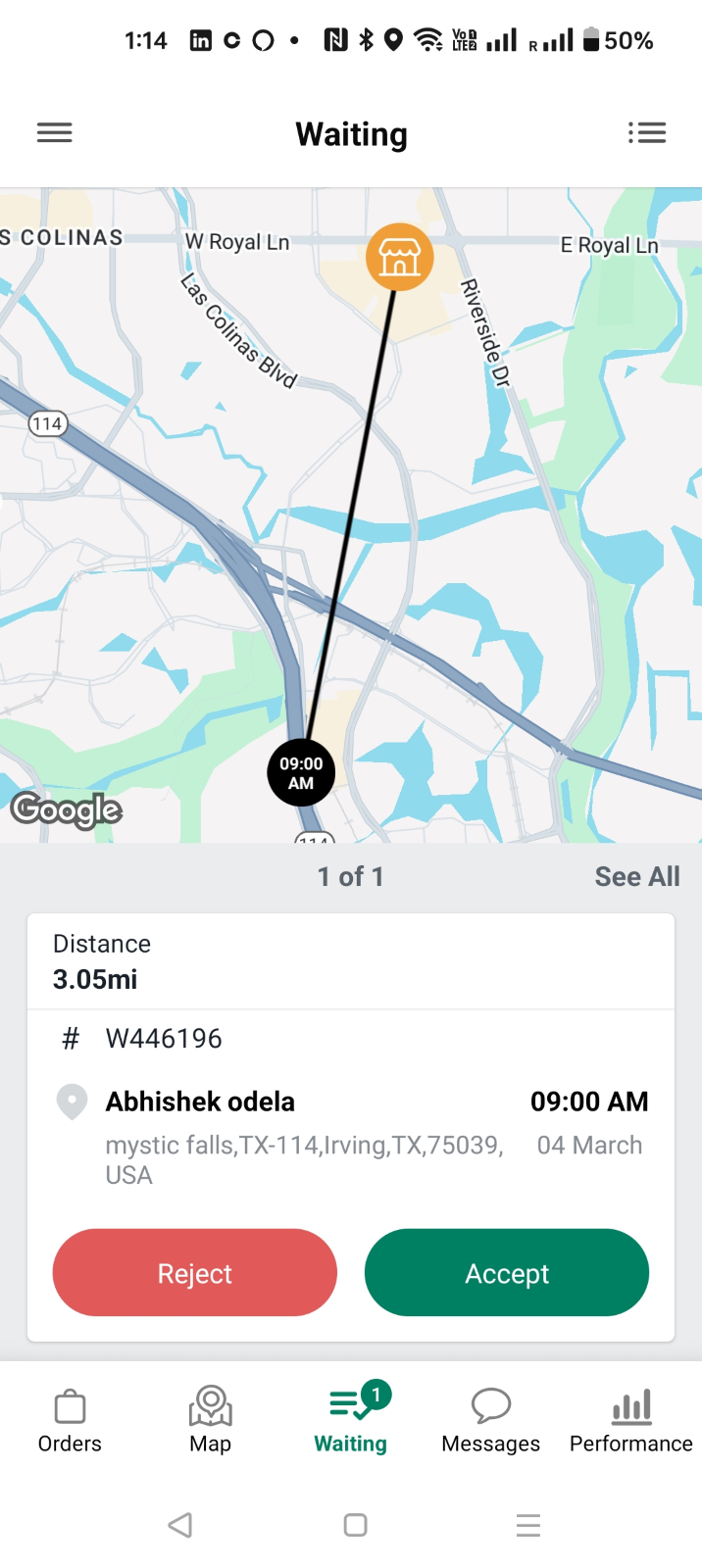Image resolution: width=702 pixels, height=1568 pixels.
Task: Go to the Messages tab
Action: (x=490, y=1419)
